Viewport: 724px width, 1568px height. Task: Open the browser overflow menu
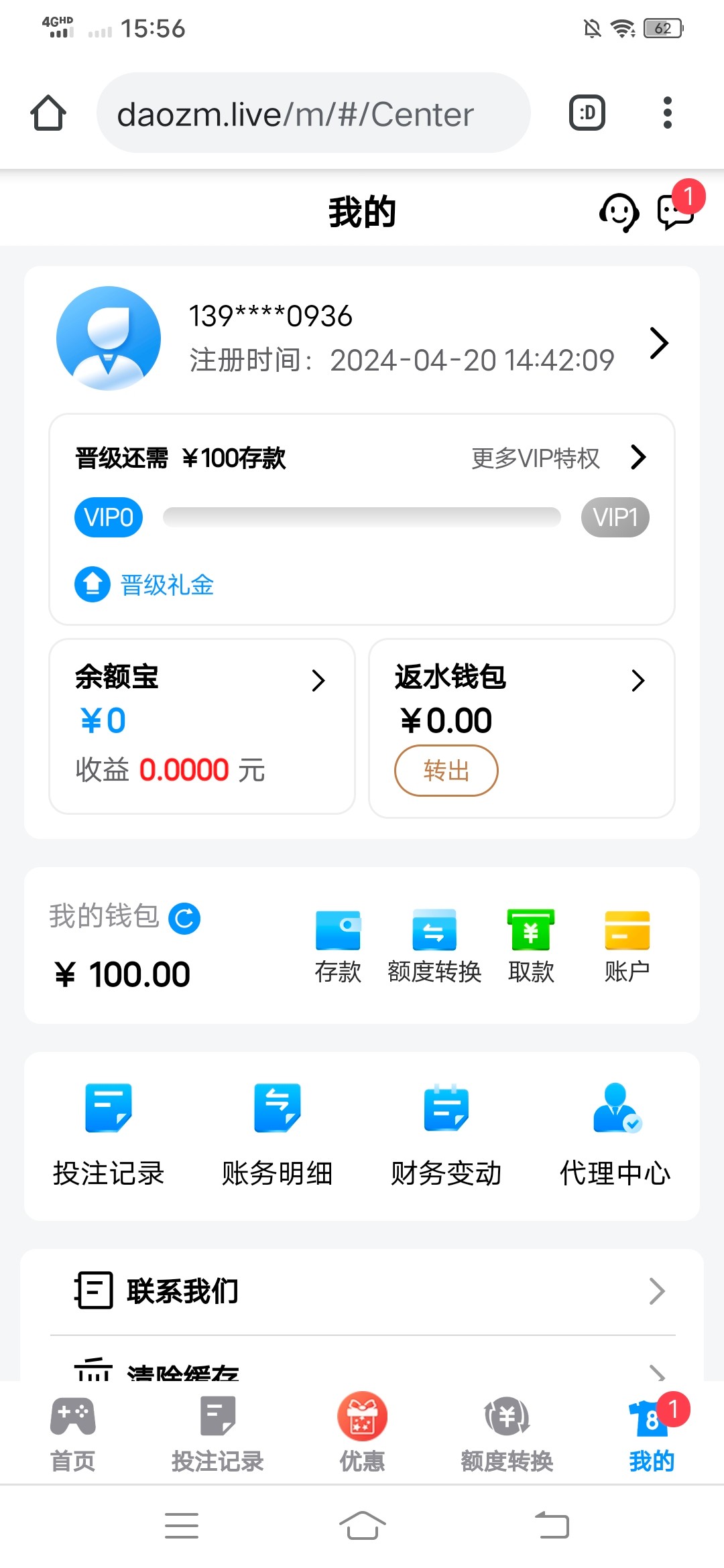point(667,113)
